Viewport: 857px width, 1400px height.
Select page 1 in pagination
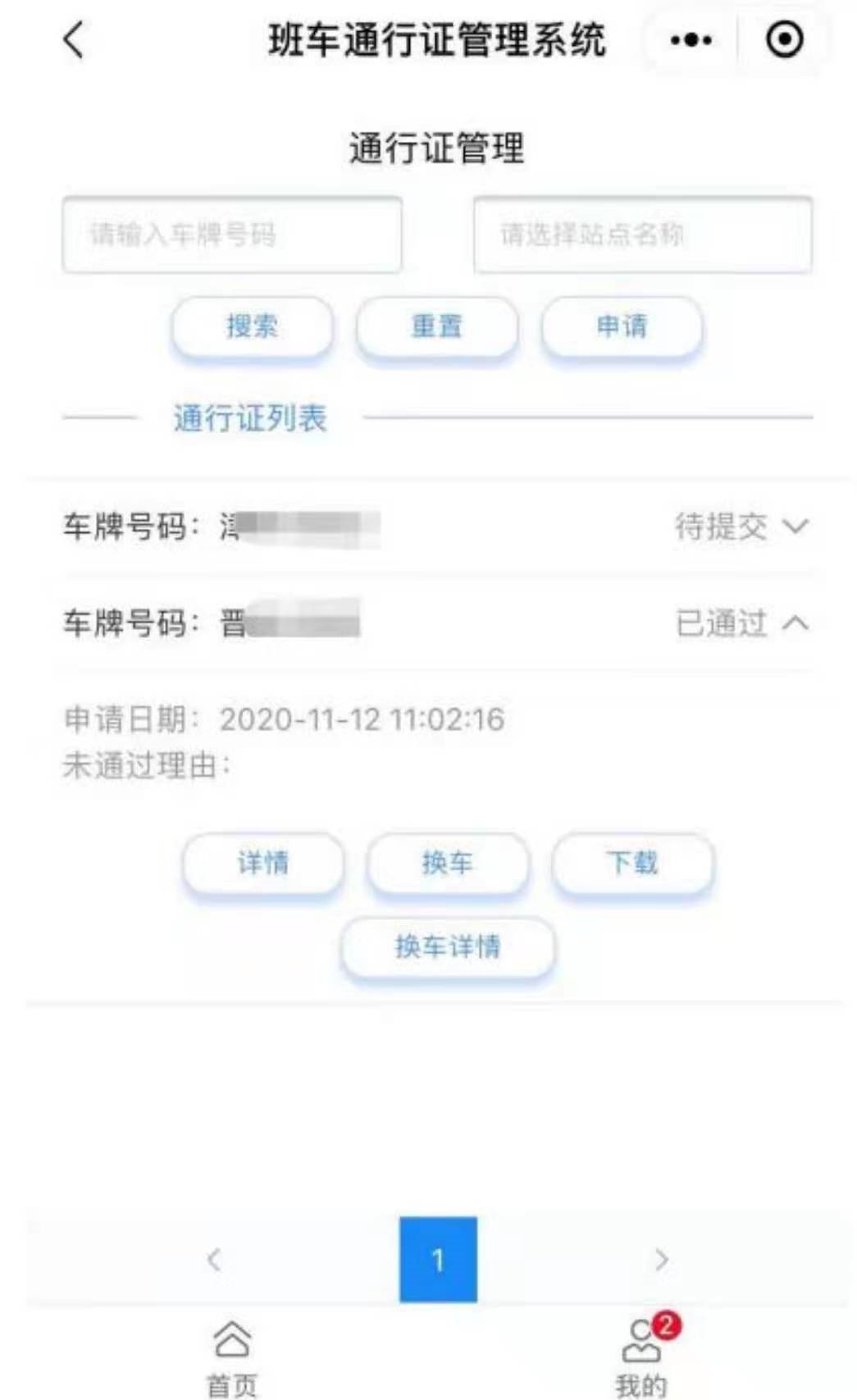(438, 1259)
